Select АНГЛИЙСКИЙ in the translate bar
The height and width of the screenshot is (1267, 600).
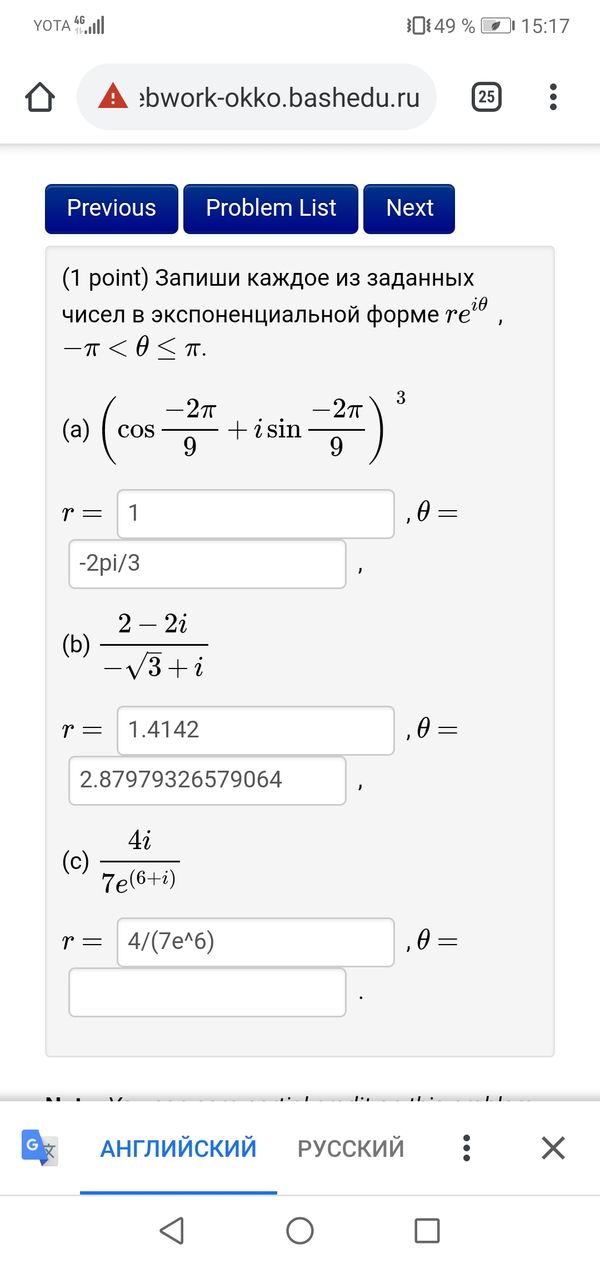coord(178,1148)
